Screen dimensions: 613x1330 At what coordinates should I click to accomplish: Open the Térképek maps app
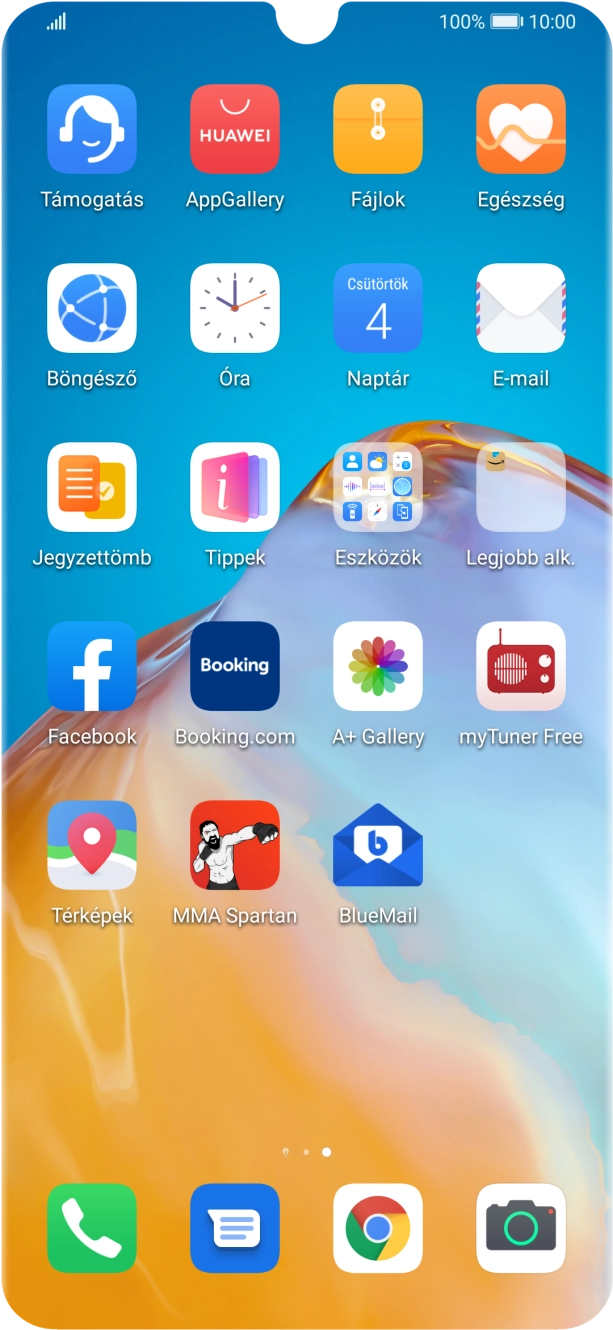[x=92, y=845]
